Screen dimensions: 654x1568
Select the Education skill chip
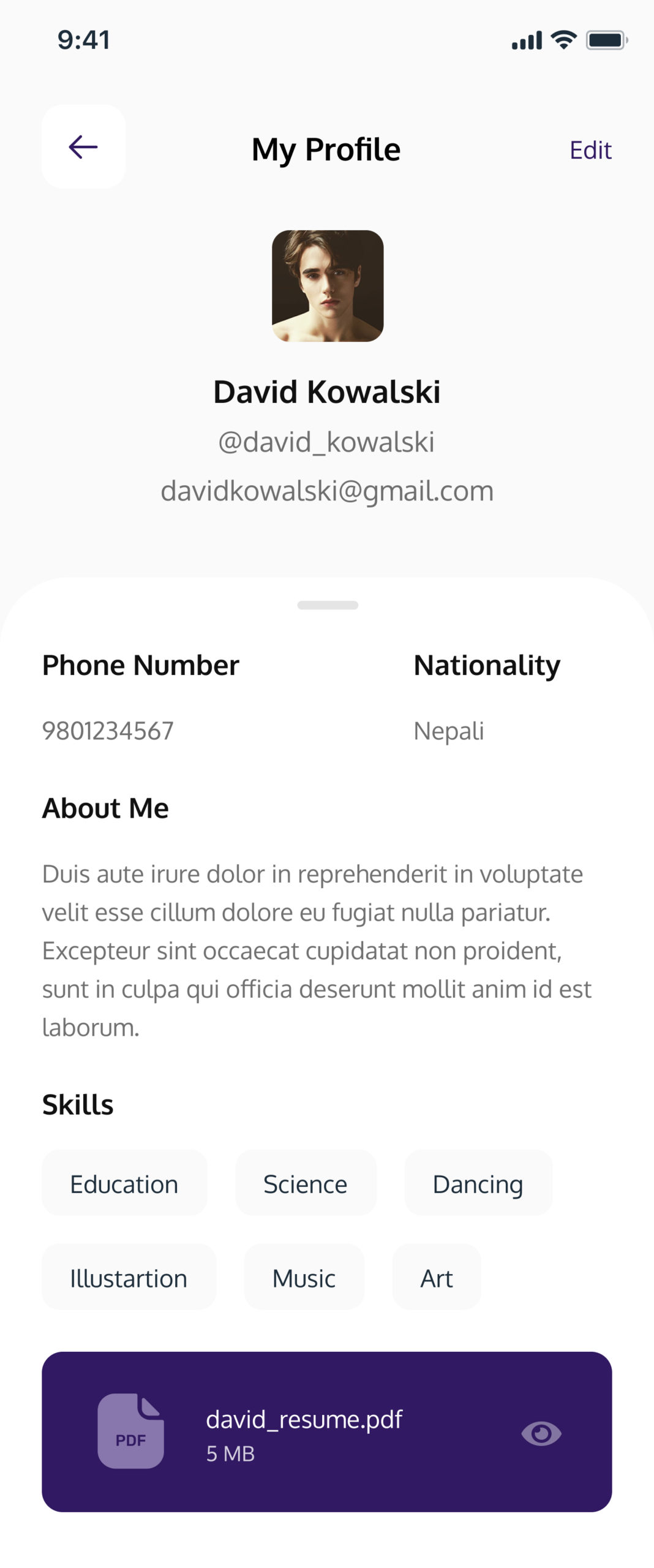pyautogui.click(x=124, y=1183)
